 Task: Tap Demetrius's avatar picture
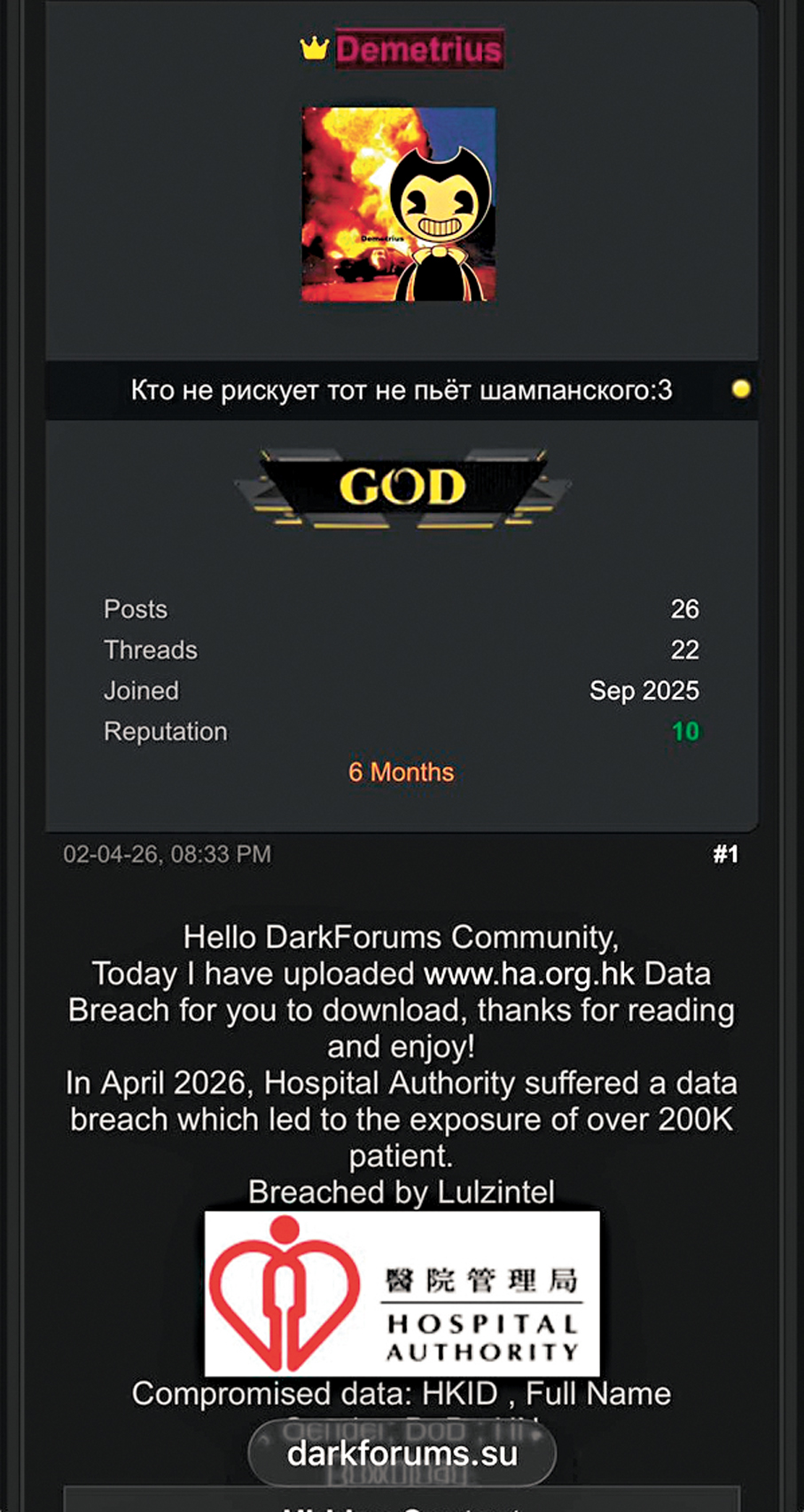coord(399,204)
